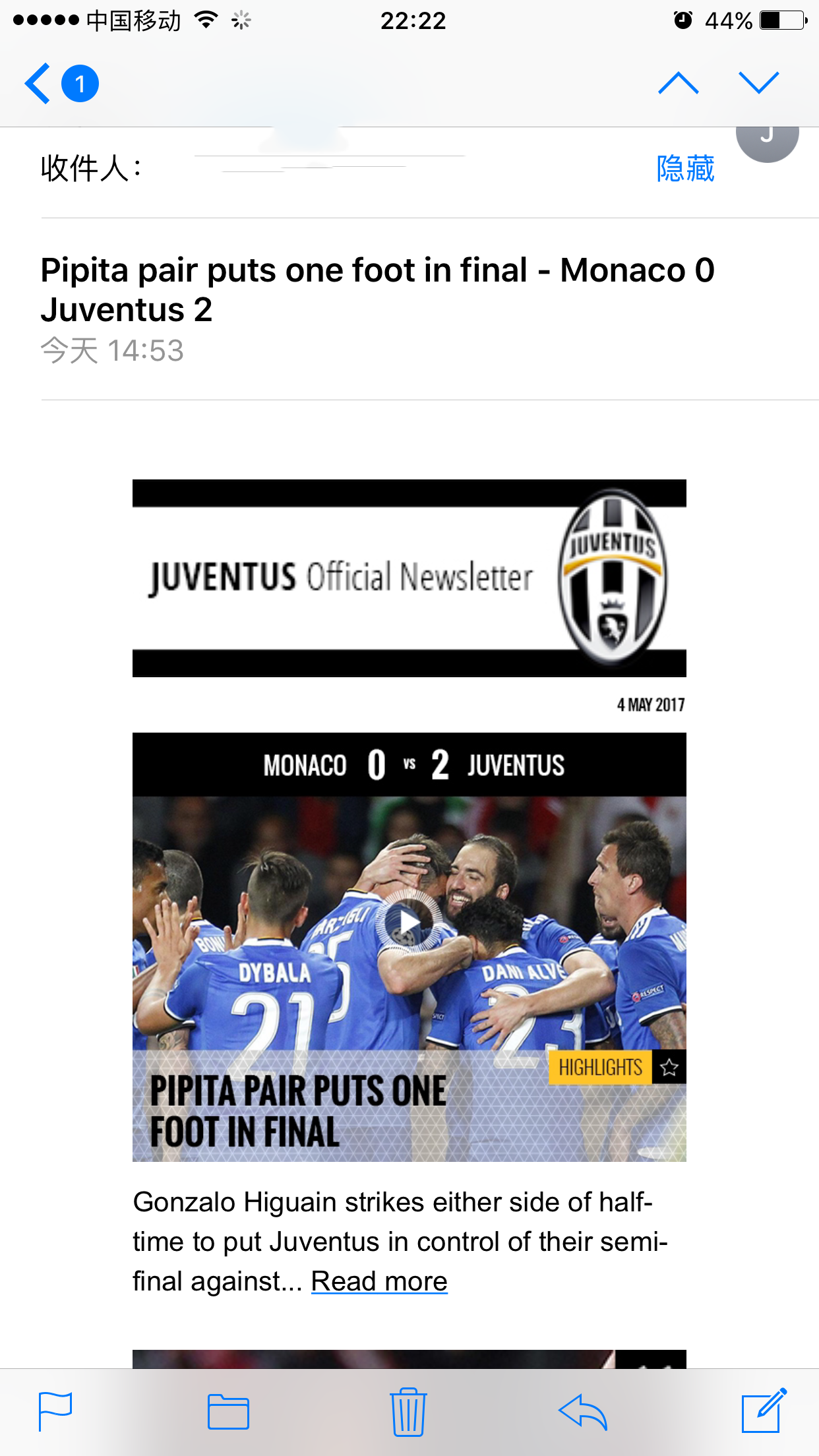The image size is (819, 1456).
Task: Go back to the inbox
Action: tap(40, 84)
